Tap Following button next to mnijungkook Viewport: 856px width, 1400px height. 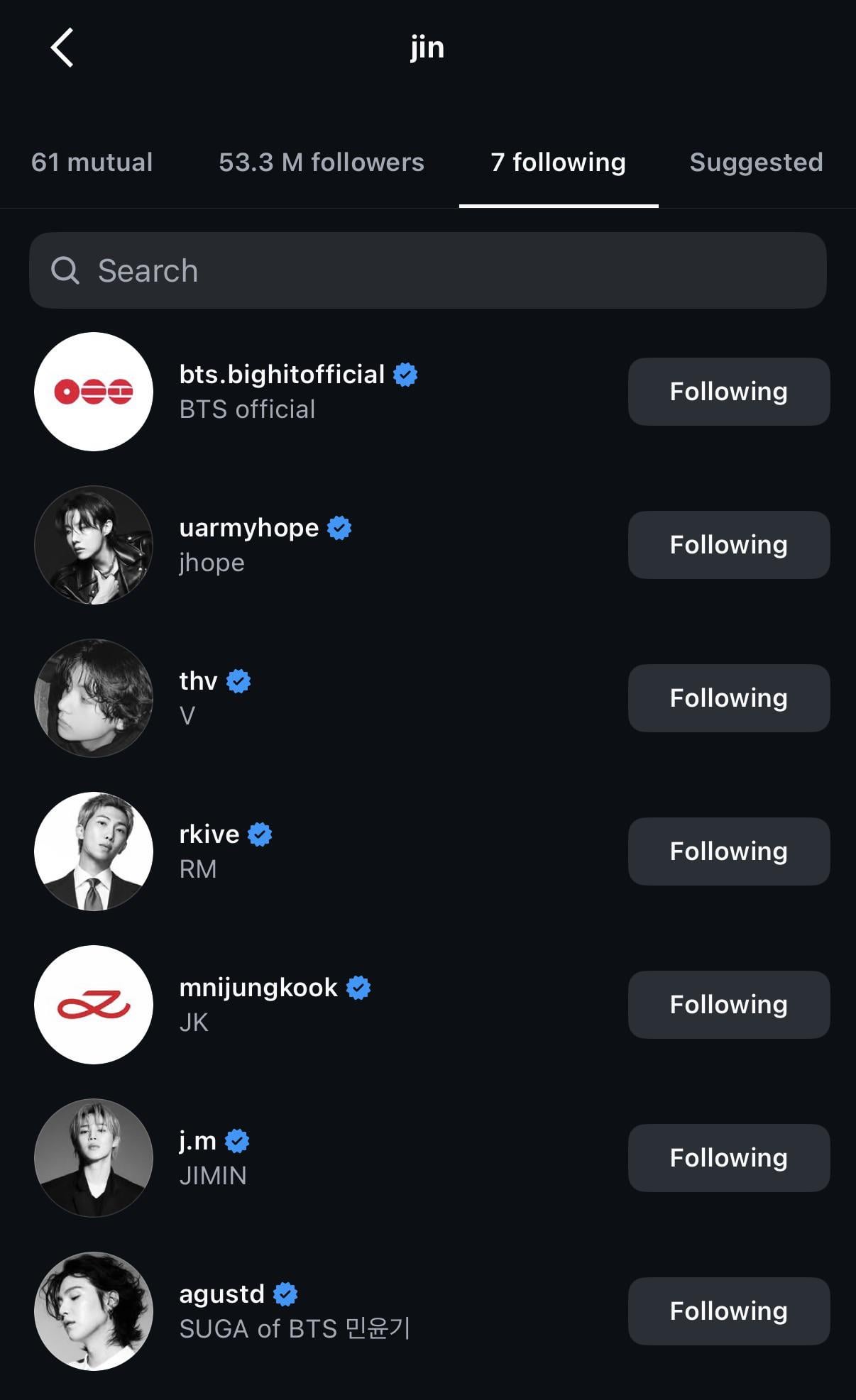coord(728,1005)
